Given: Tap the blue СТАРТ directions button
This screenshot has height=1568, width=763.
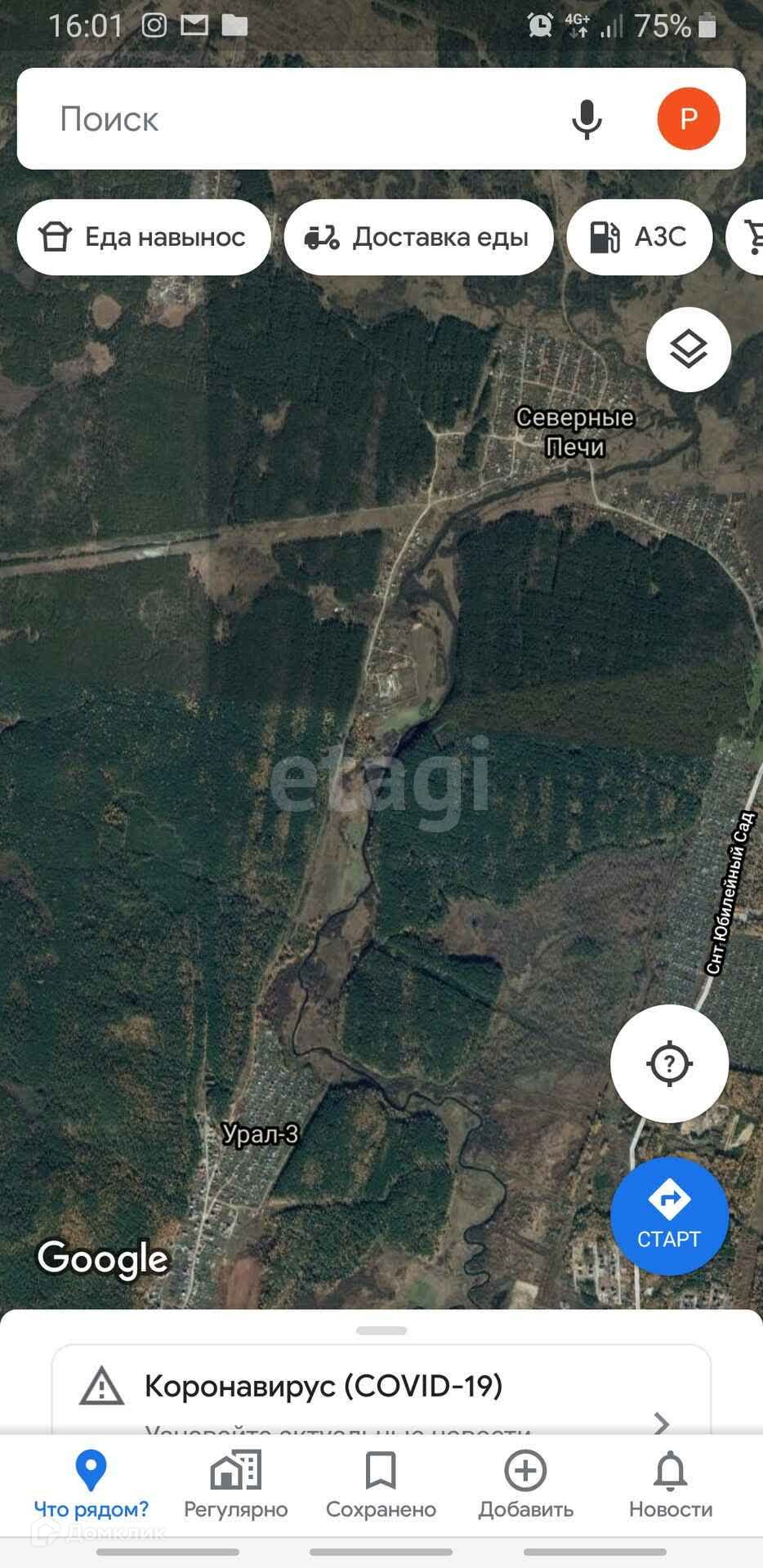Looking at the screenshot, I should (669, 1215).
